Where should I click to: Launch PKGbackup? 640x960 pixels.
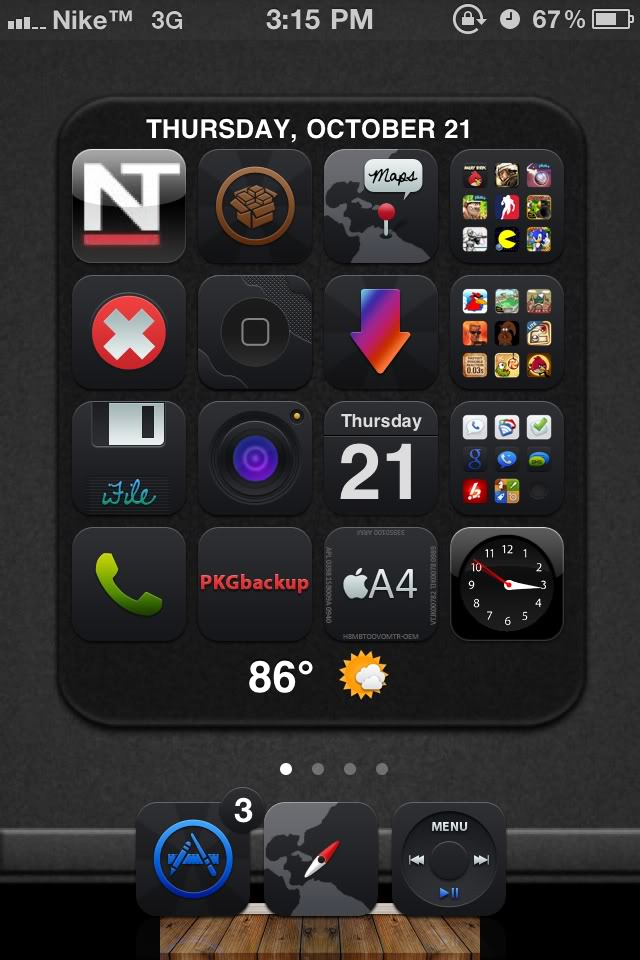click(255, 584)
